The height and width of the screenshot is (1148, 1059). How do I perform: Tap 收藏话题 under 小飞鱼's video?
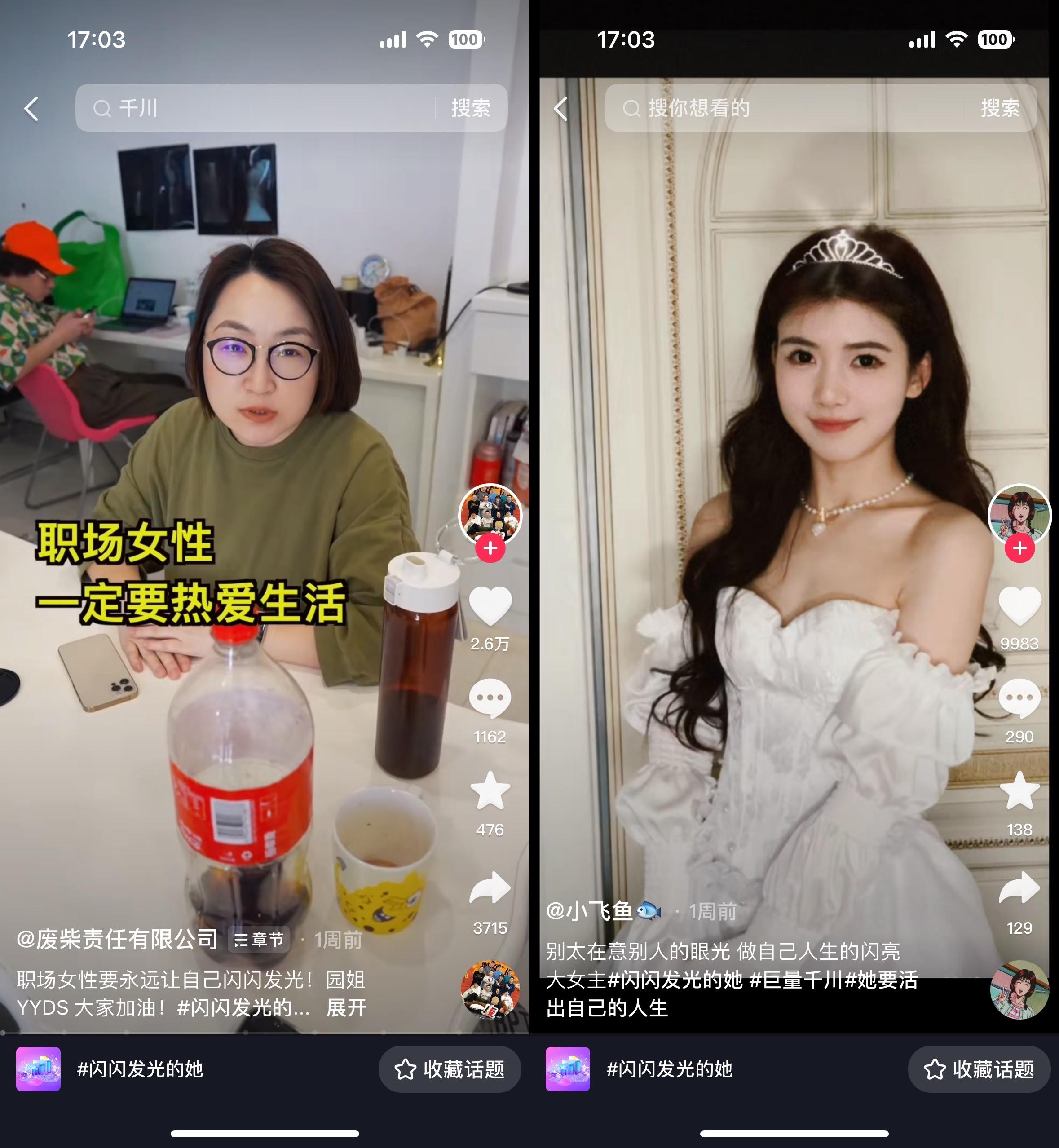pyautogui.click(x=980, y=1069)
